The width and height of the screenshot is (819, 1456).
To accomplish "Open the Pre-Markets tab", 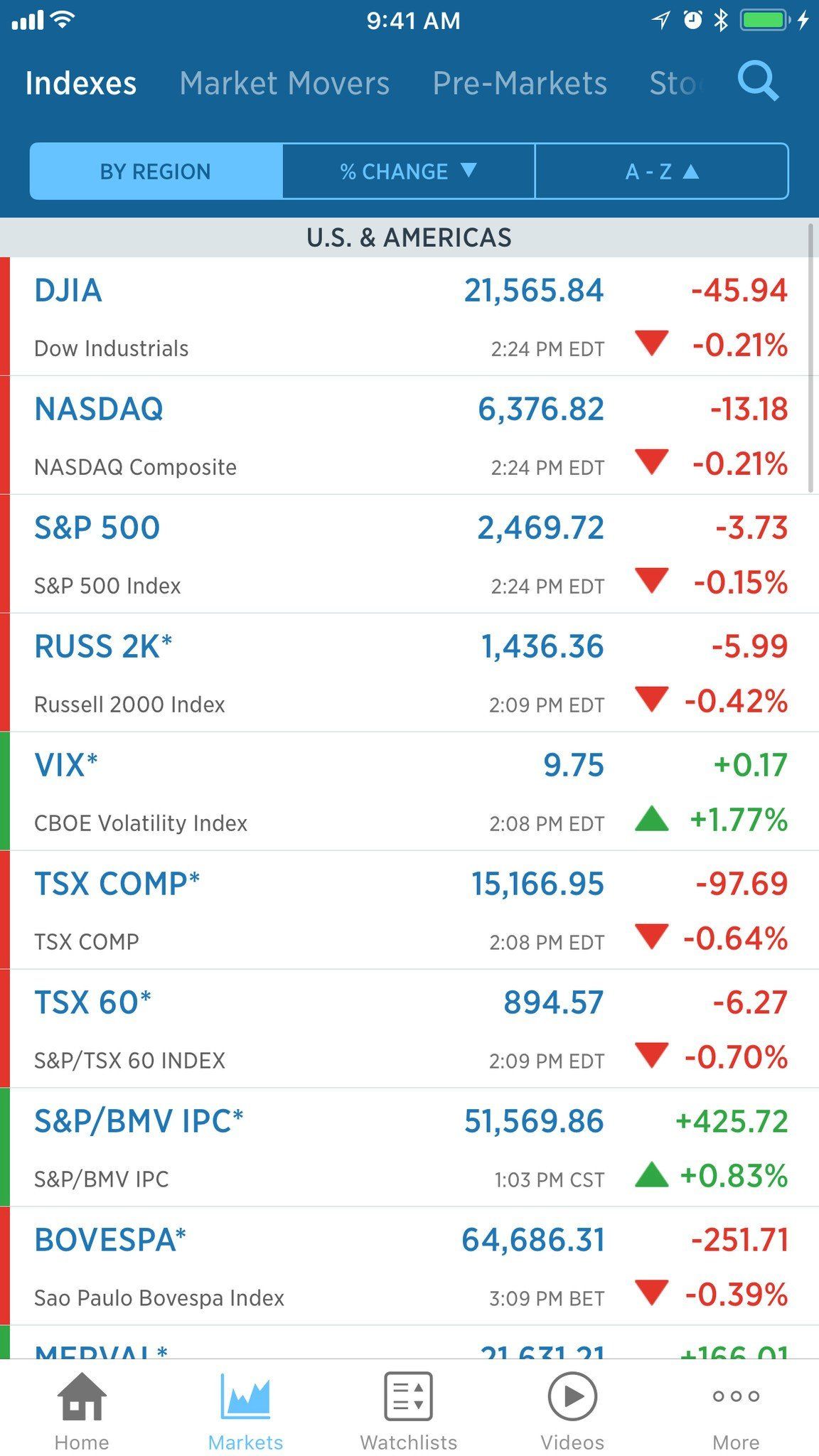I will tap(519, 82).
